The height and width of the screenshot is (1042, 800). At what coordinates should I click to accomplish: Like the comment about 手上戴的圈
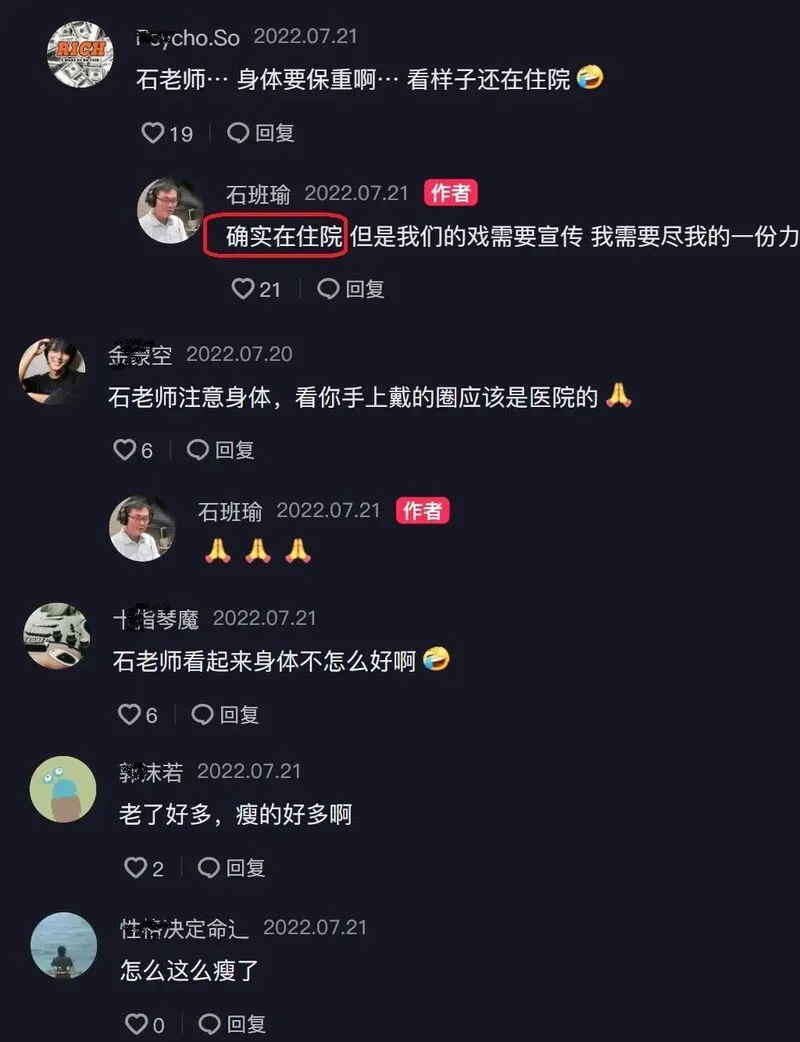click(x=124, y=450)
